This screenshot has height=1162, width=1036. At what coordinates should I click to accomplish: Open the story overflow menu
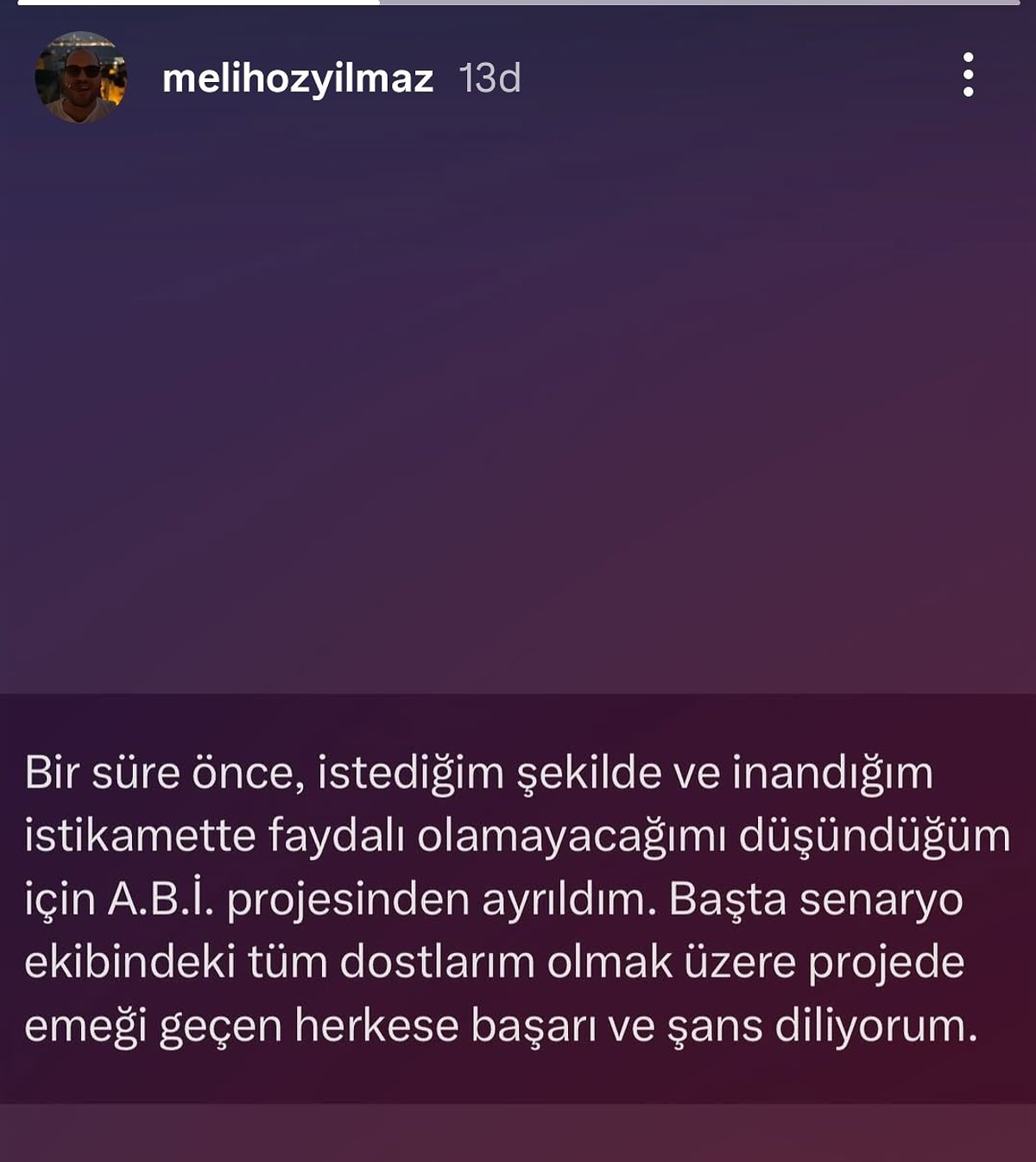coord(968,75)
